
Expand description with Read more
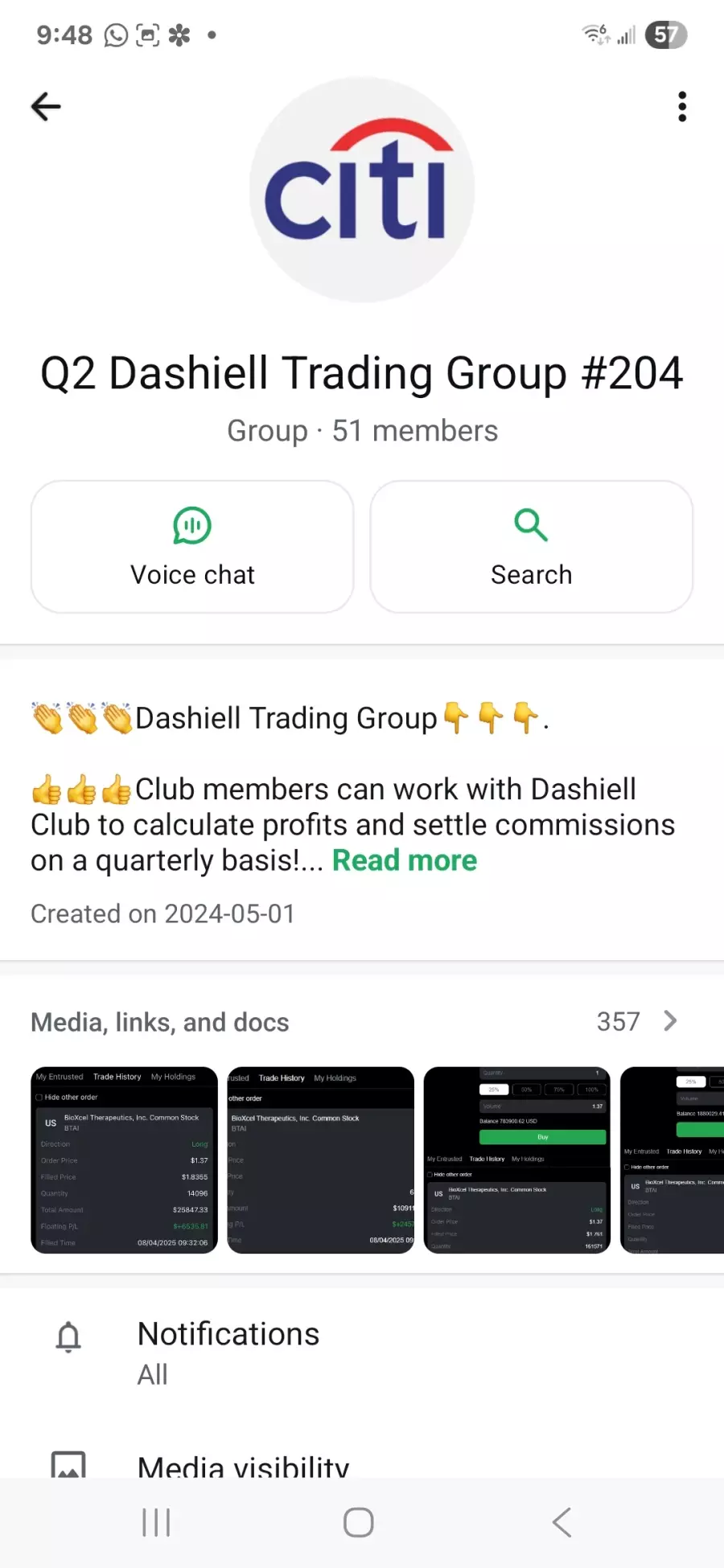(x=405, y=860)
